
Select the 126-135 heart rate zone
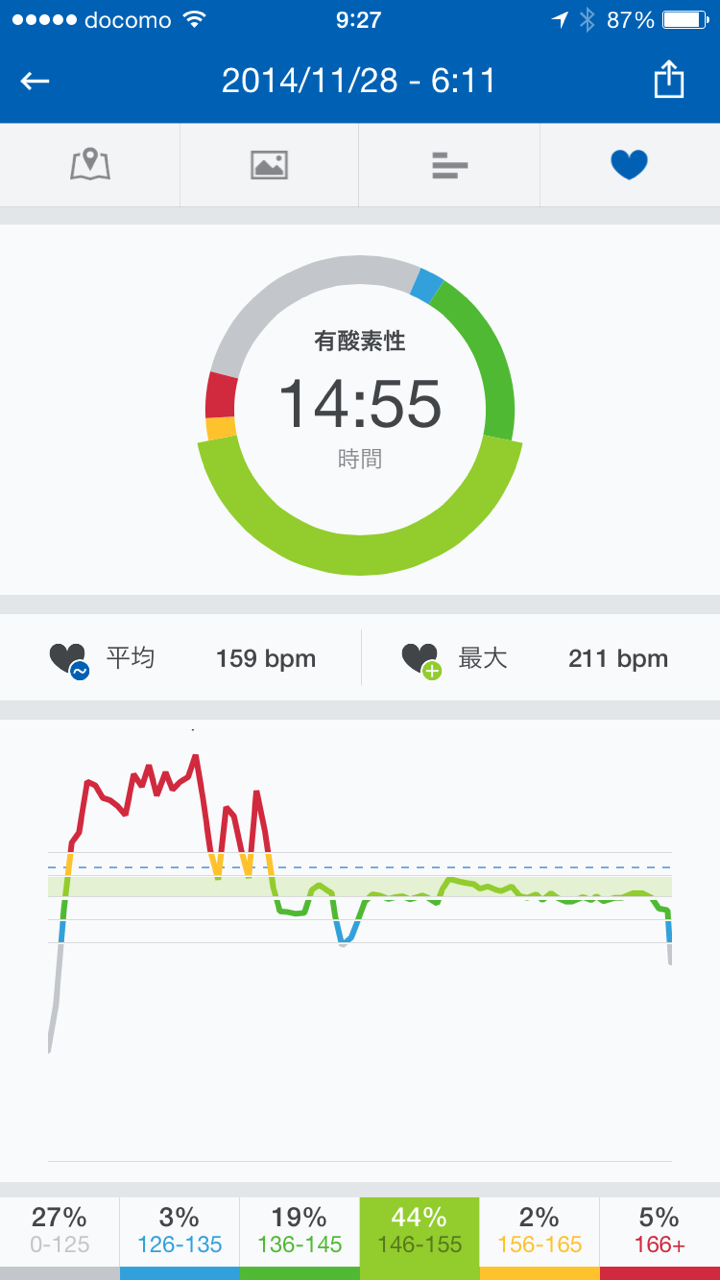[179, 1232]
